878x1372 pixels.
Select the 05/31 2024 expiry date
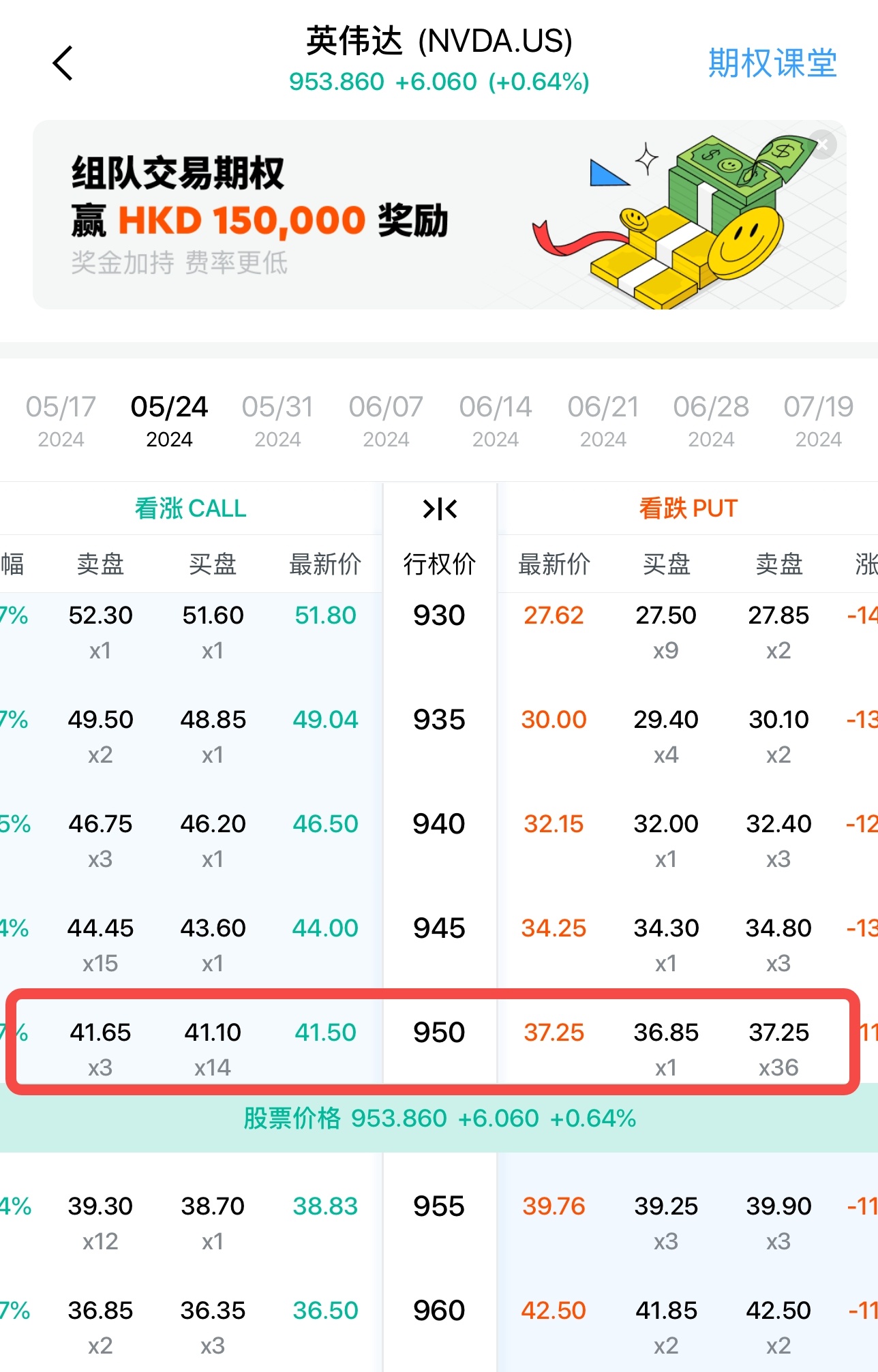(x=277, y=420)
